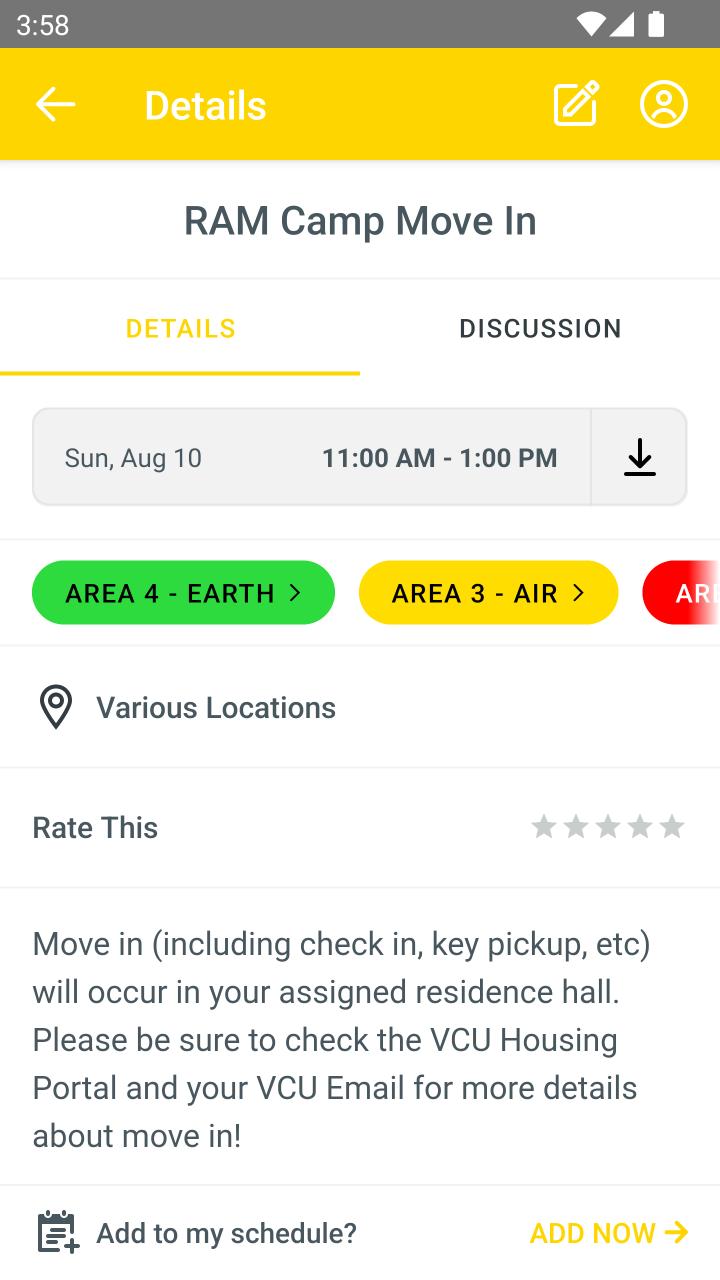Select the Details tab
This screenshot has height=1280, width=720.
(180, 328)
